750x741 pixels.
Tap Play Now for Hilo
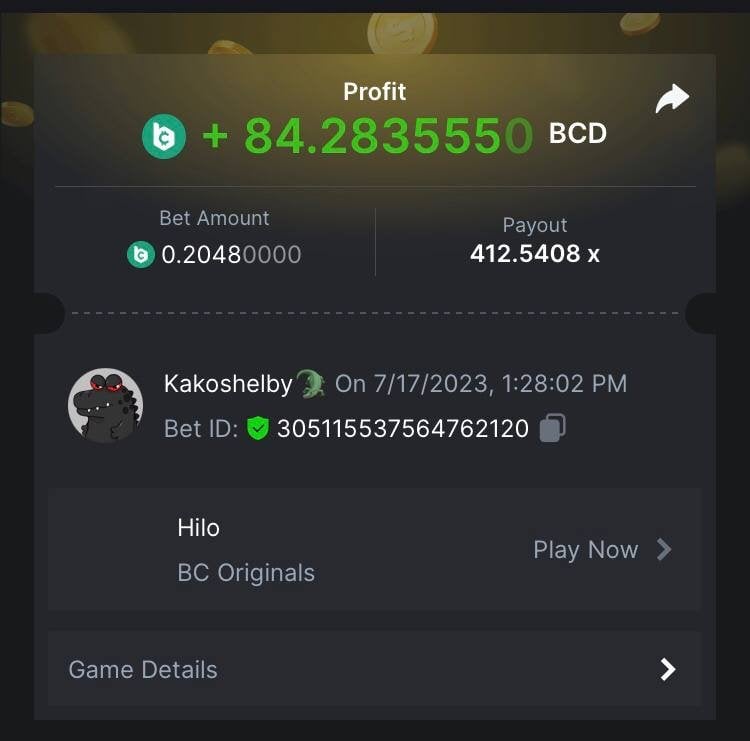[601, 549]
